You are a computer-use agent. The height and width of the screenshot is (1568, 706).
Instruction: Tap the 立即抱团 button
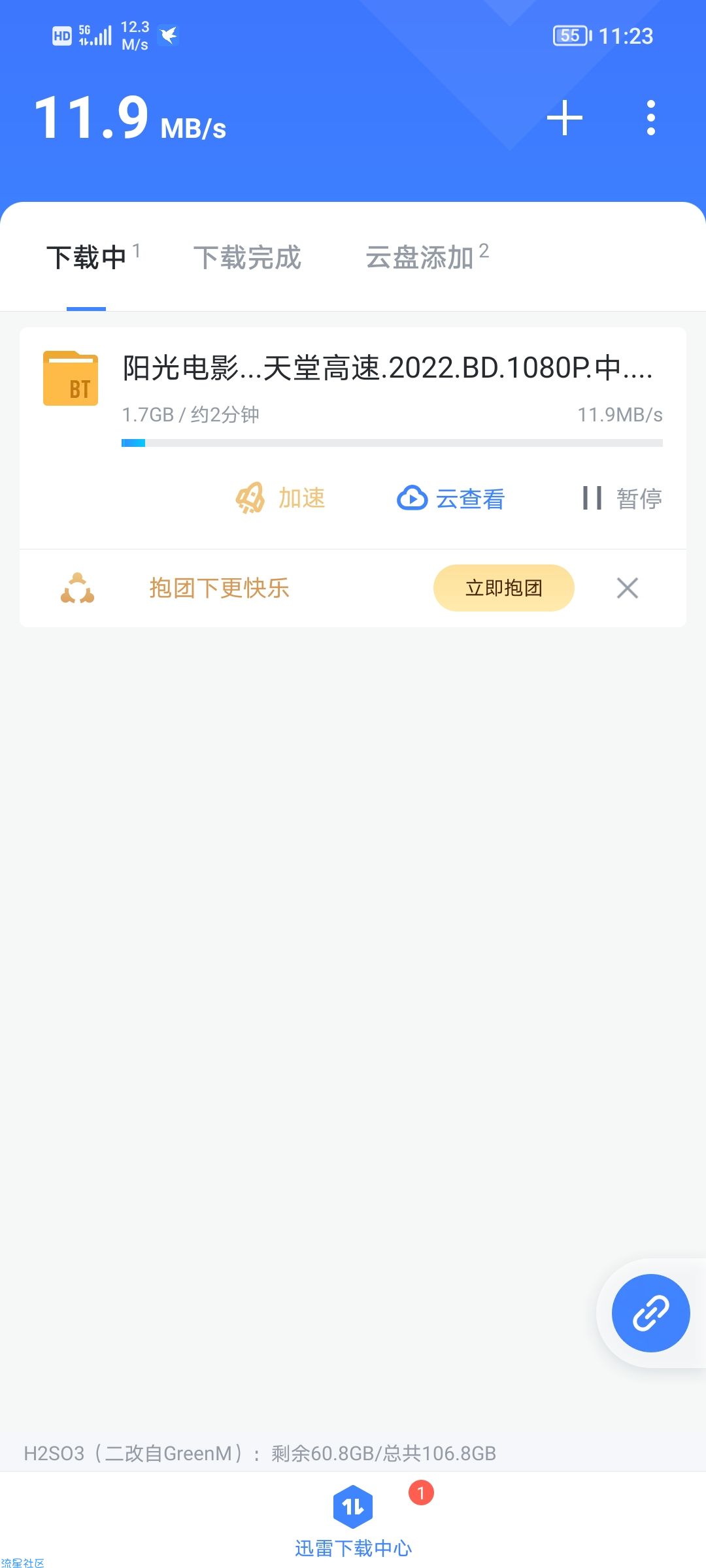coord(504,588)
